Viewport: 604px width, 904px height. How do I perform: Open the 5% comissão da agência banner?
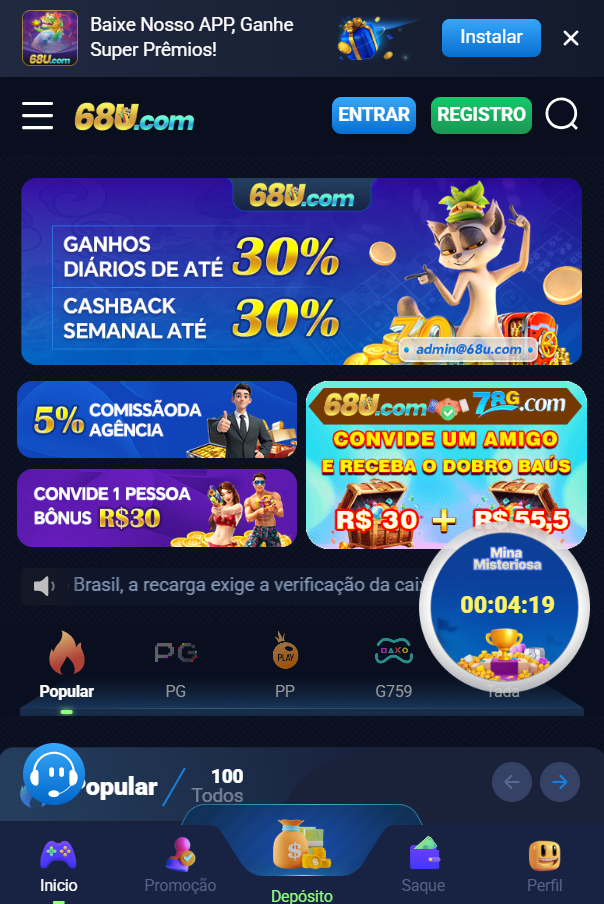(x=156, y=420)
